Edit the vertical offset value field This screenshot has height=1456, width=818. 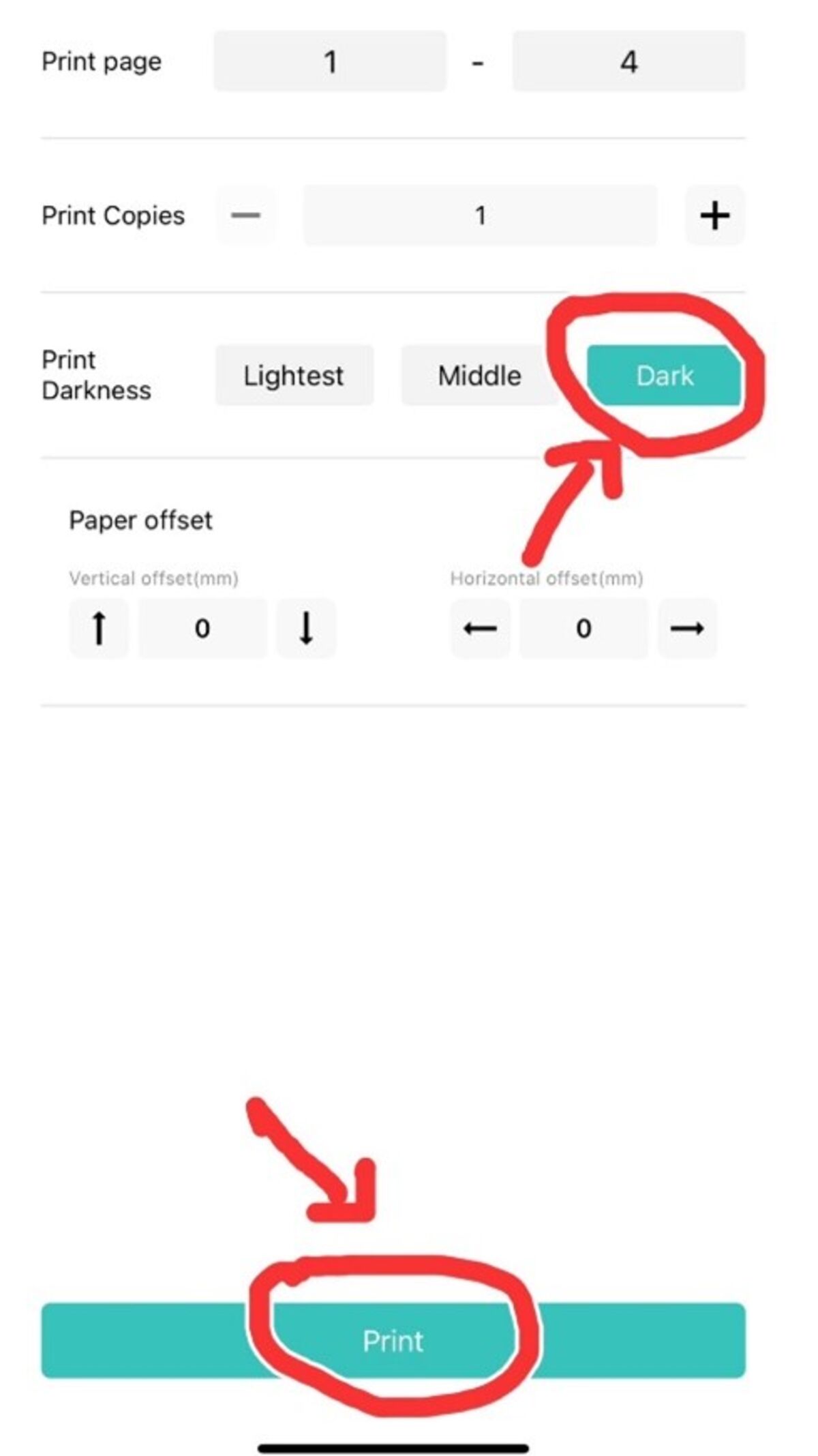click(202, 628)
